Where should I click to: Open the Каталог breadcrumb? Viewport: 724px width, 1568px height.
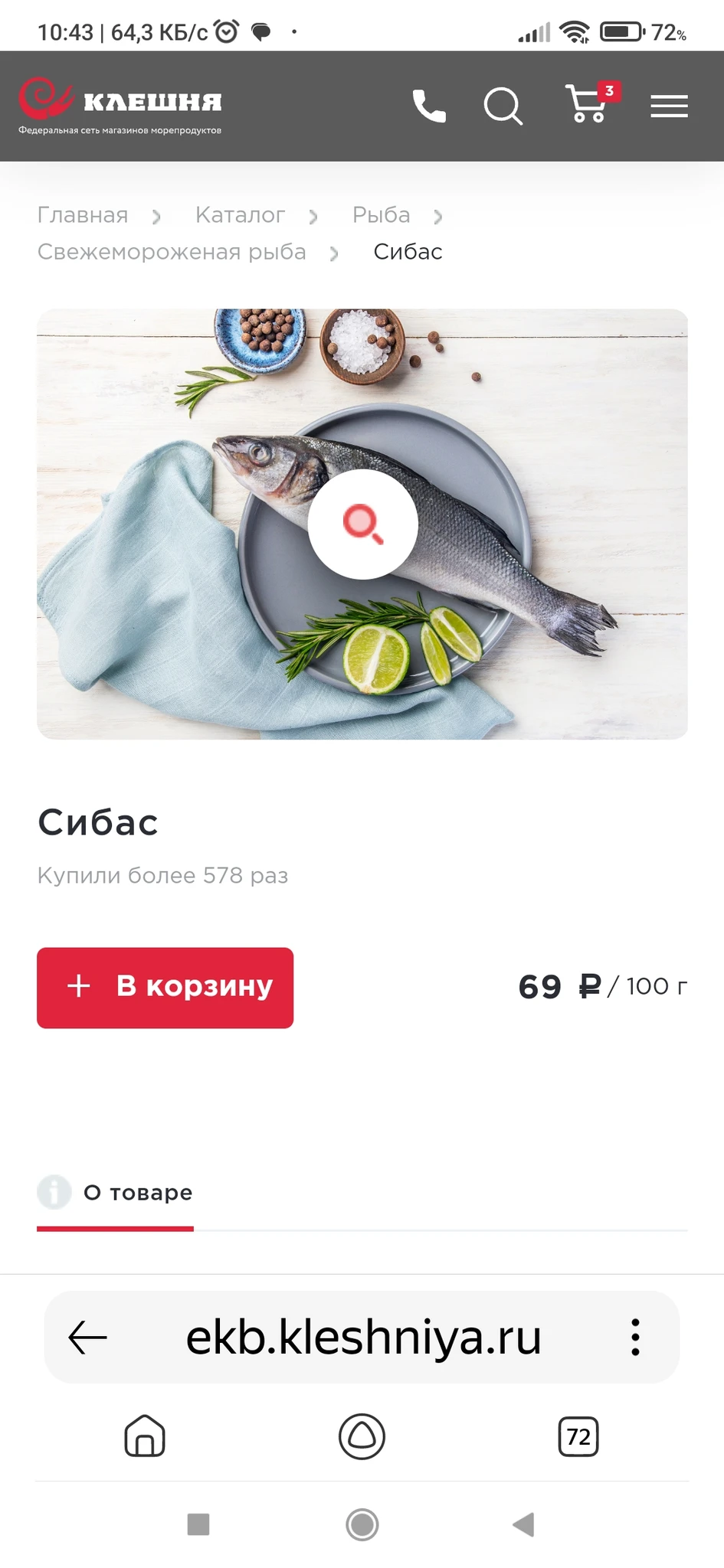pyautogui.click(x=240, y=215)
